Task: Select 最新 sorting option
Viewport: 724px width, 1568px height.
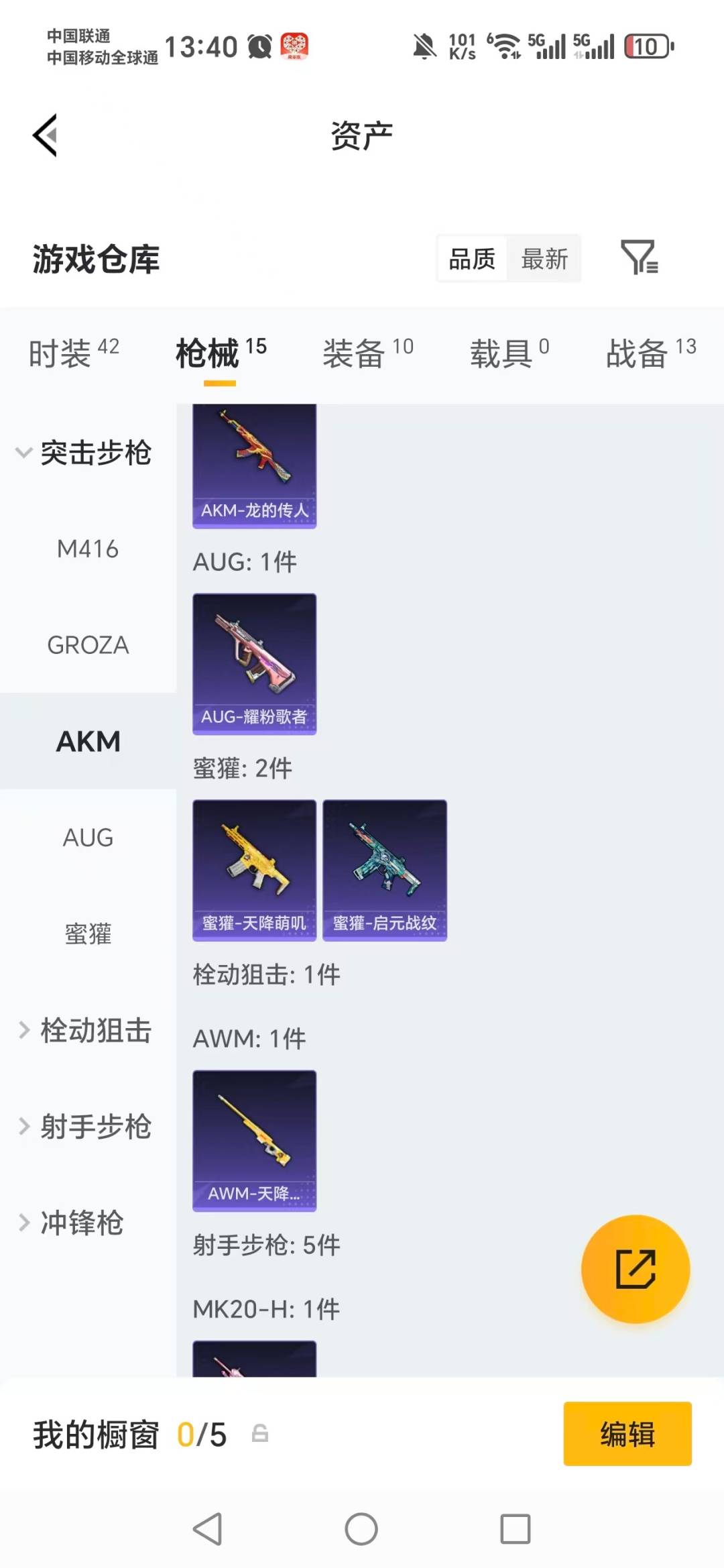Action: [545, 259]
